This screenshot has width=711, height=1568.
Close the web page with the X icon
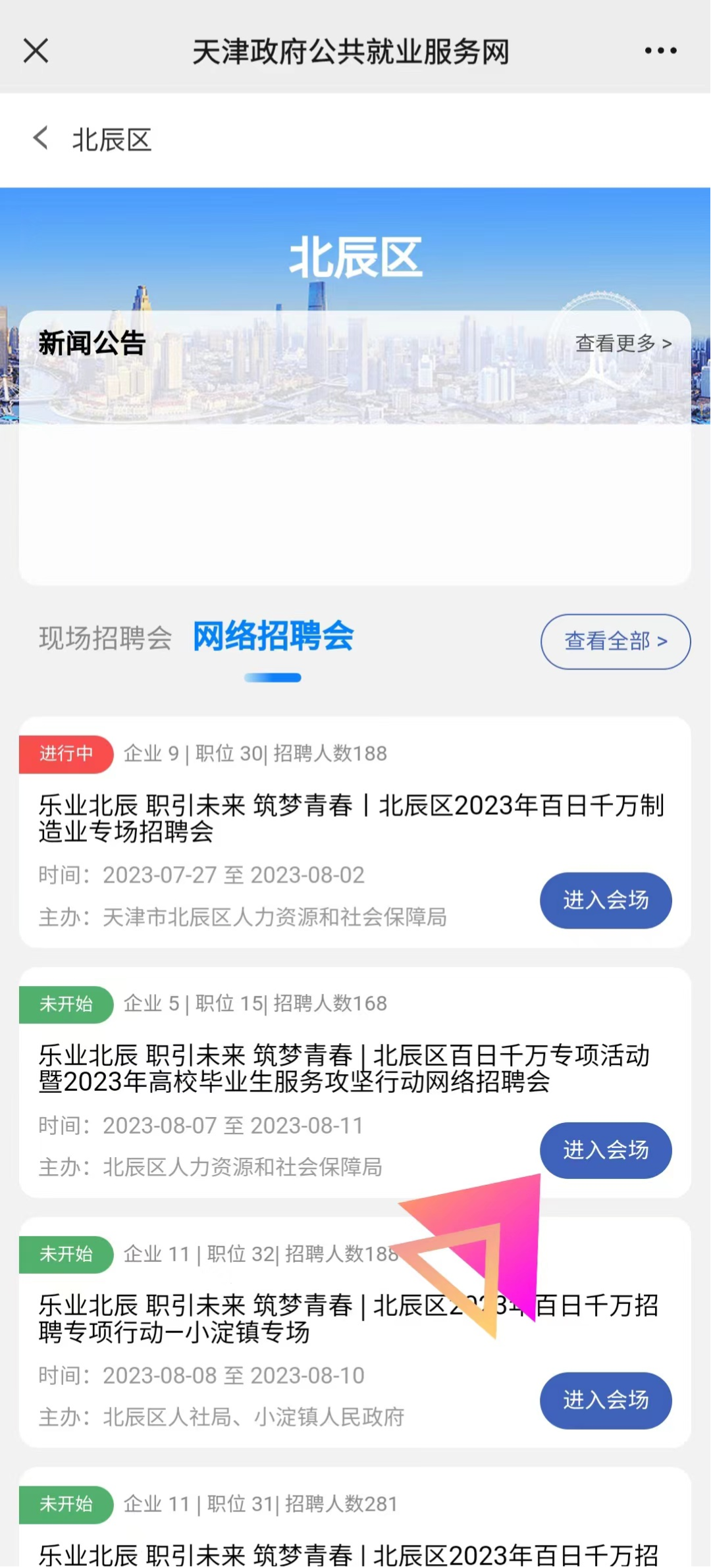(36, 51)
